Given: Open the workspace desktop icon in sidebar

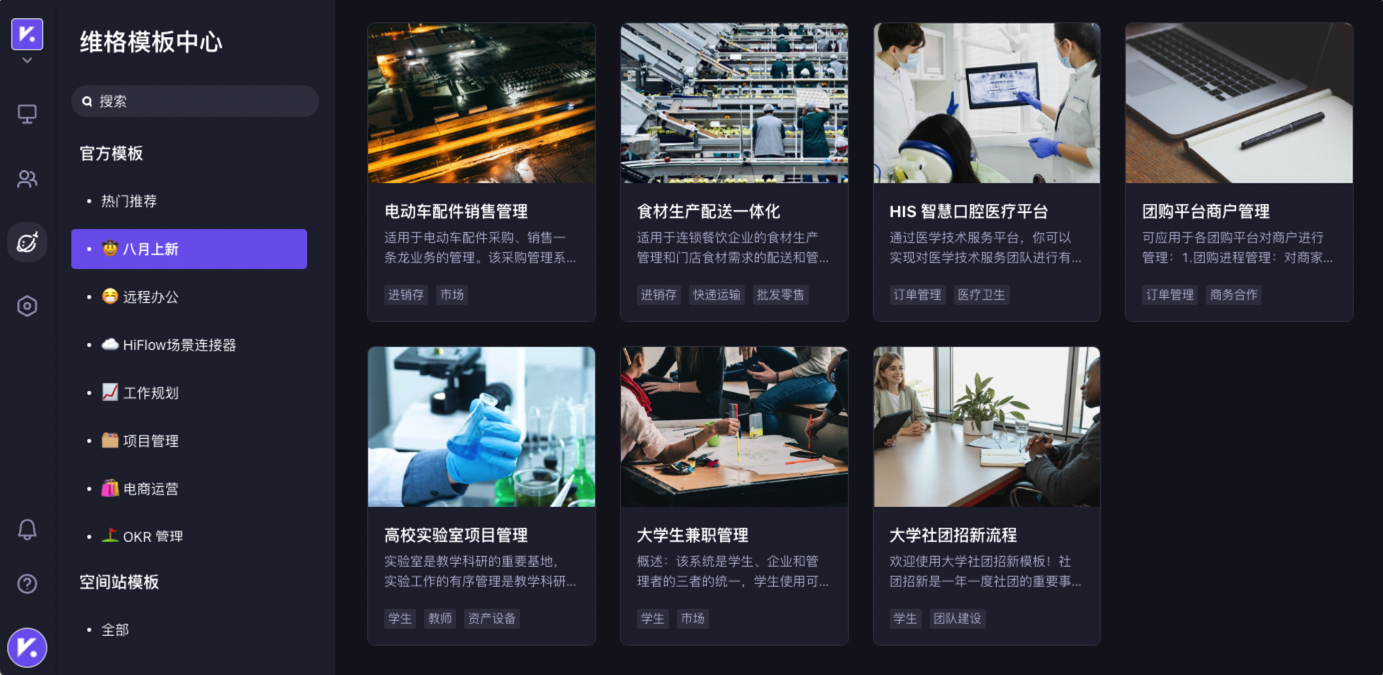Looking at the screenshot, I should (27, 114).
